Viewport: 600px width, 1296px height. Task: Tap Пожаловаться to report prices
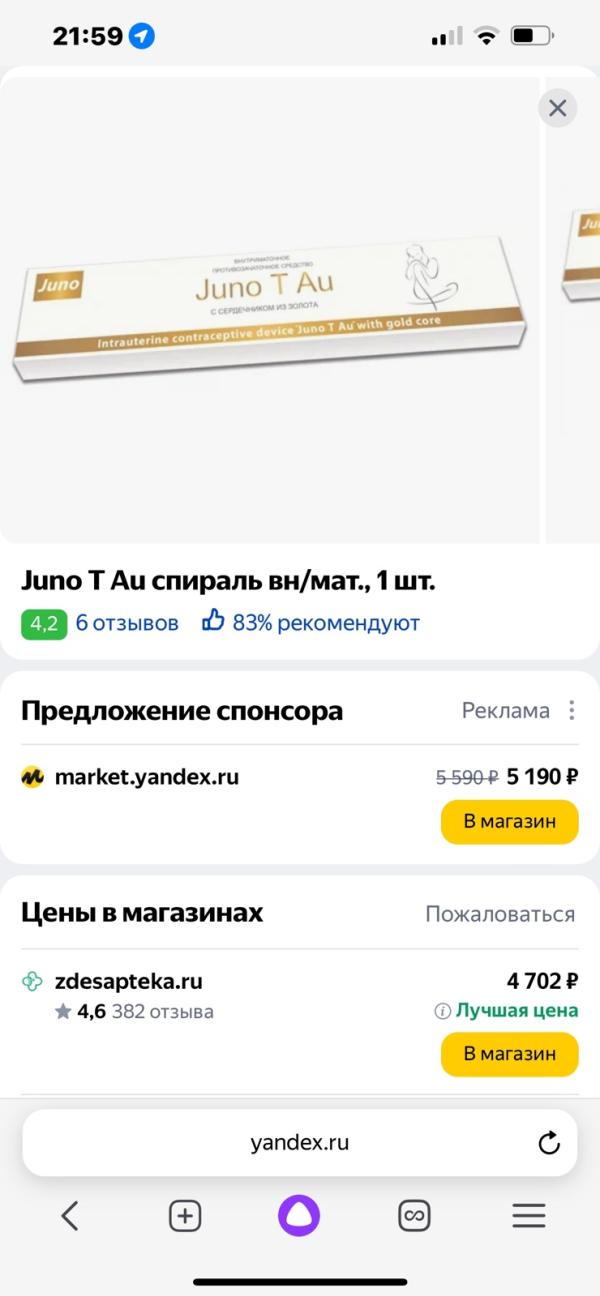pos(500,914)
